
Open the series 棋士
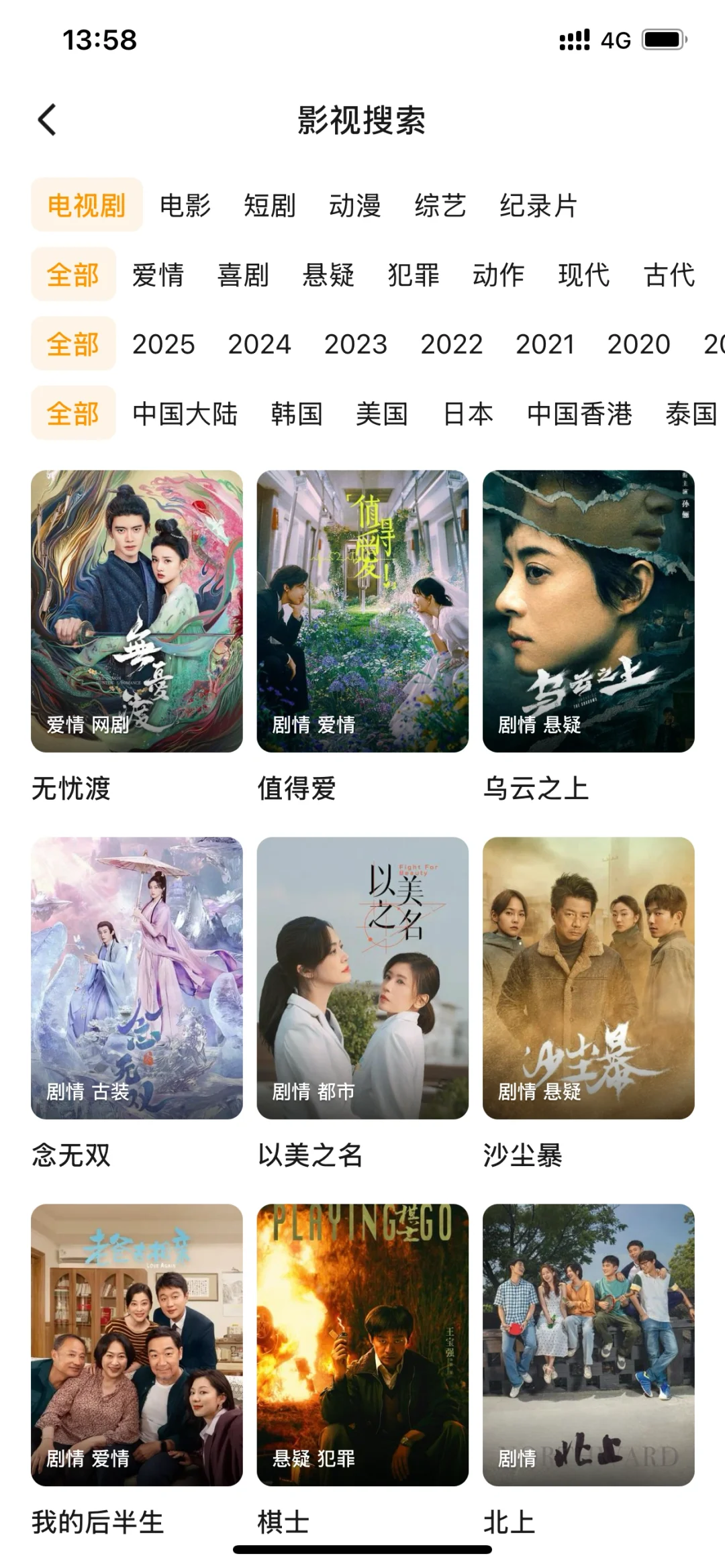[362, 1345]
